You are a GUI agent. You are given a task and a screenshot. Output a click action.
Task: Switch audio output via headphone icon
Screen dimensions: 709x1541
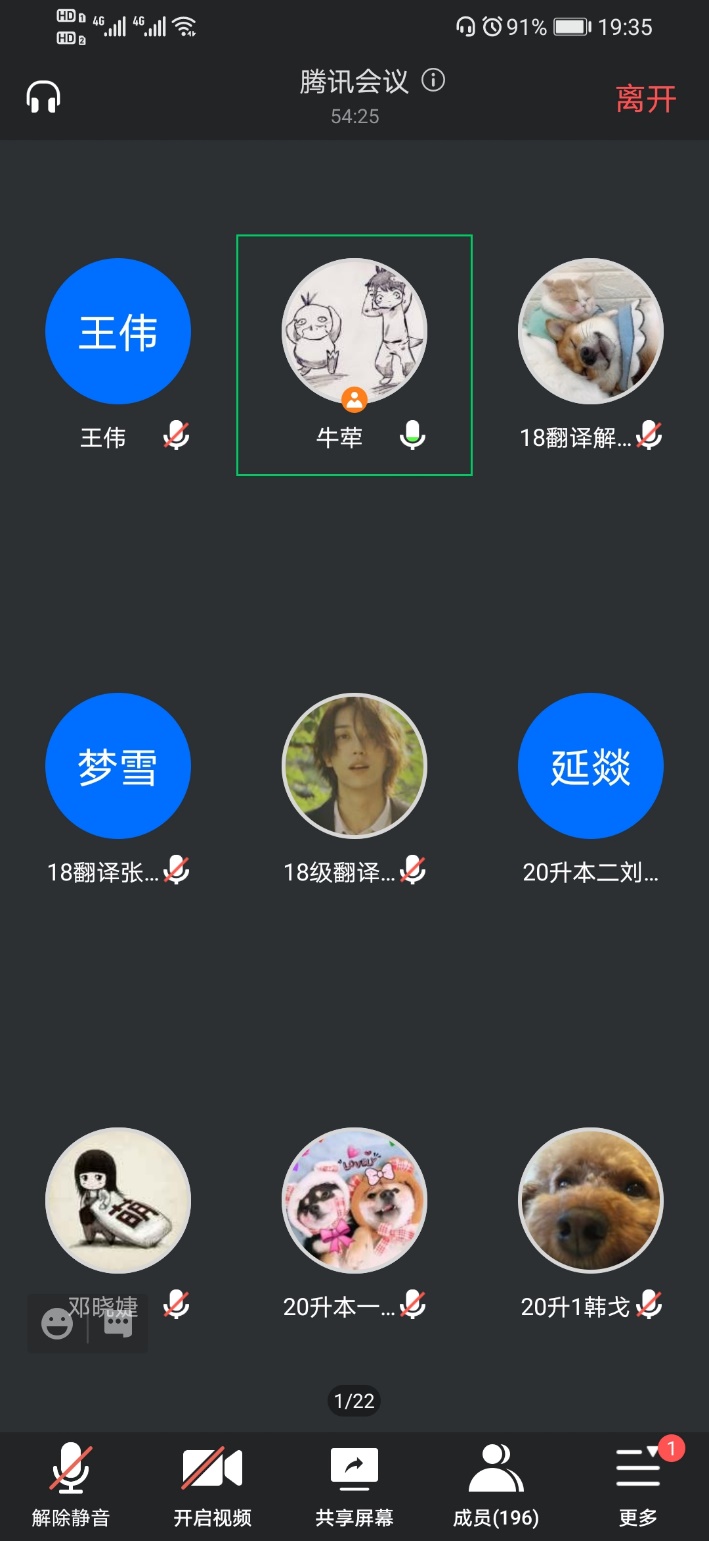tap(44, 98)
